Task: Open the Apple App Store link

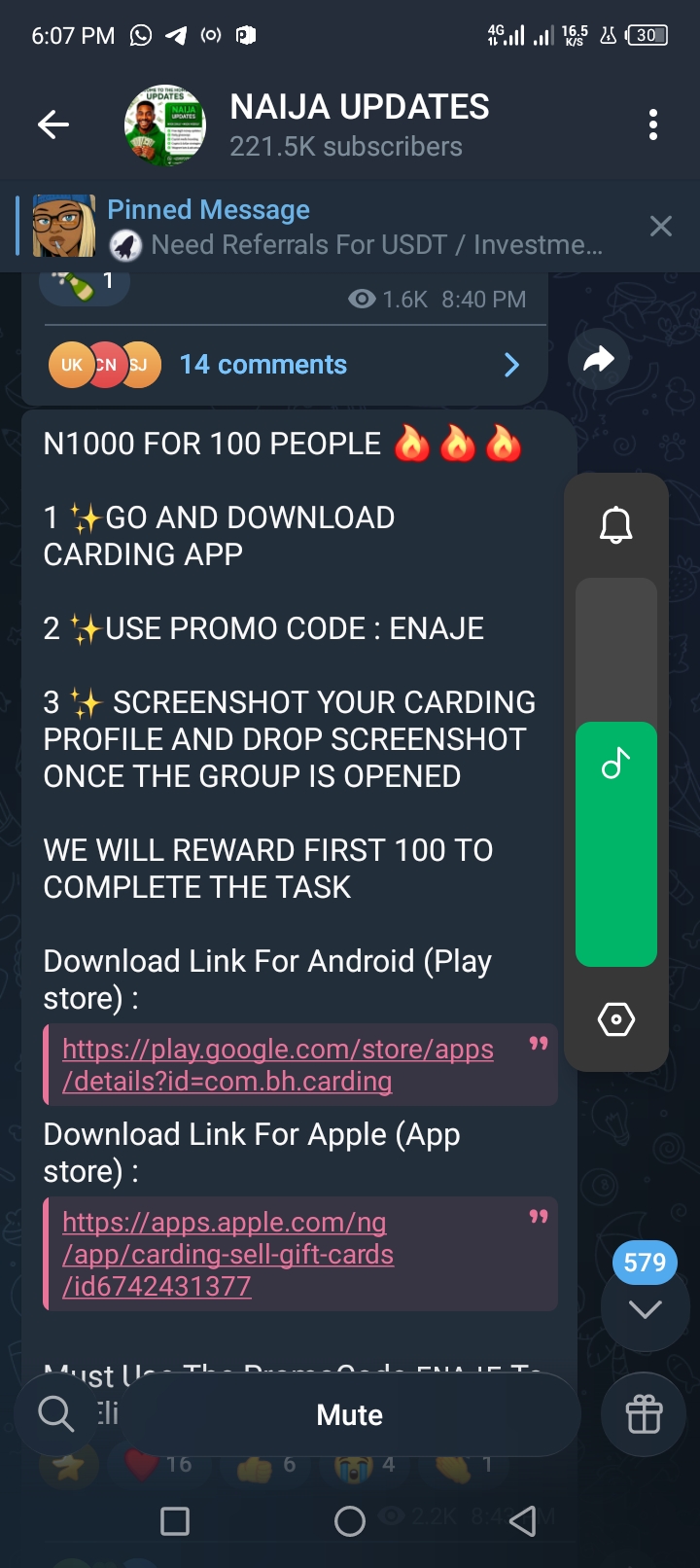Action: pos(227,1254)
